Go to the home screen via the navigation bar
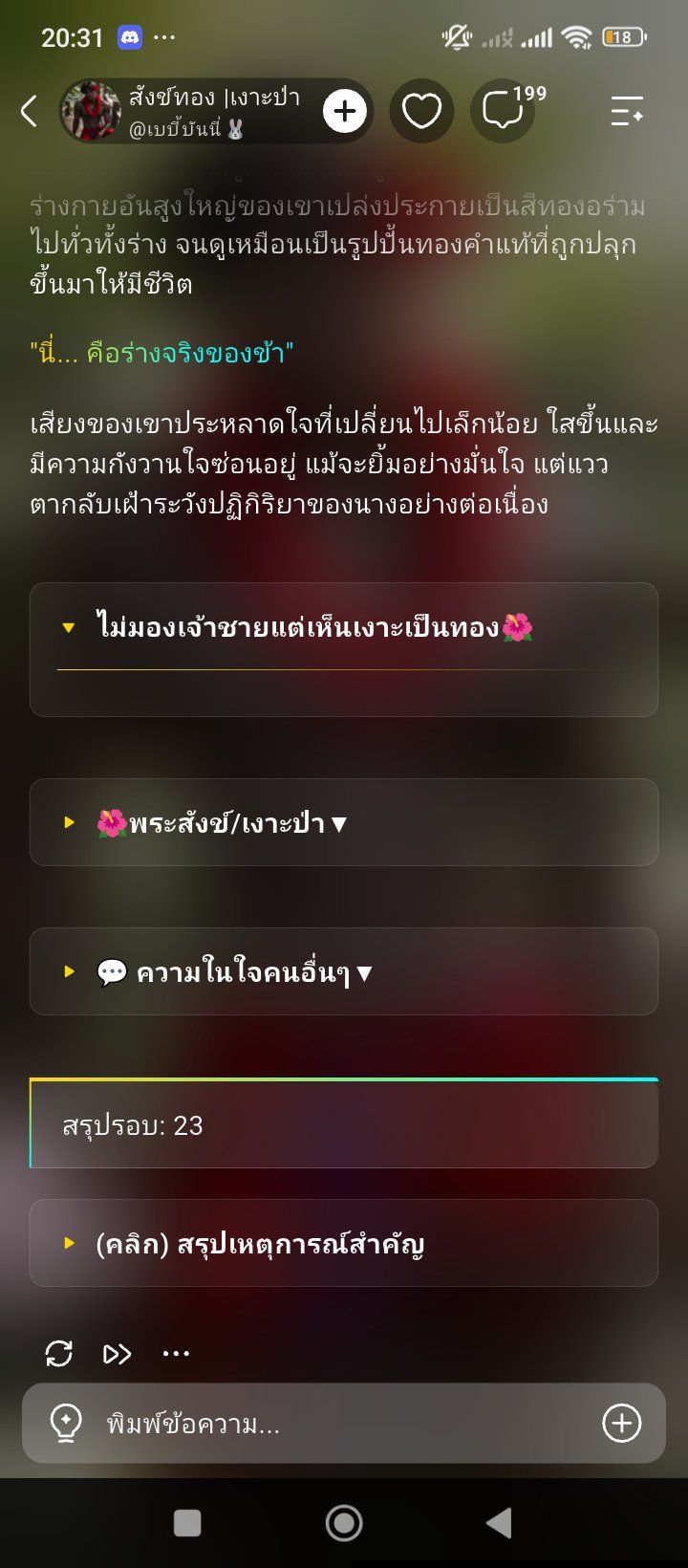 coord(344,1523)
